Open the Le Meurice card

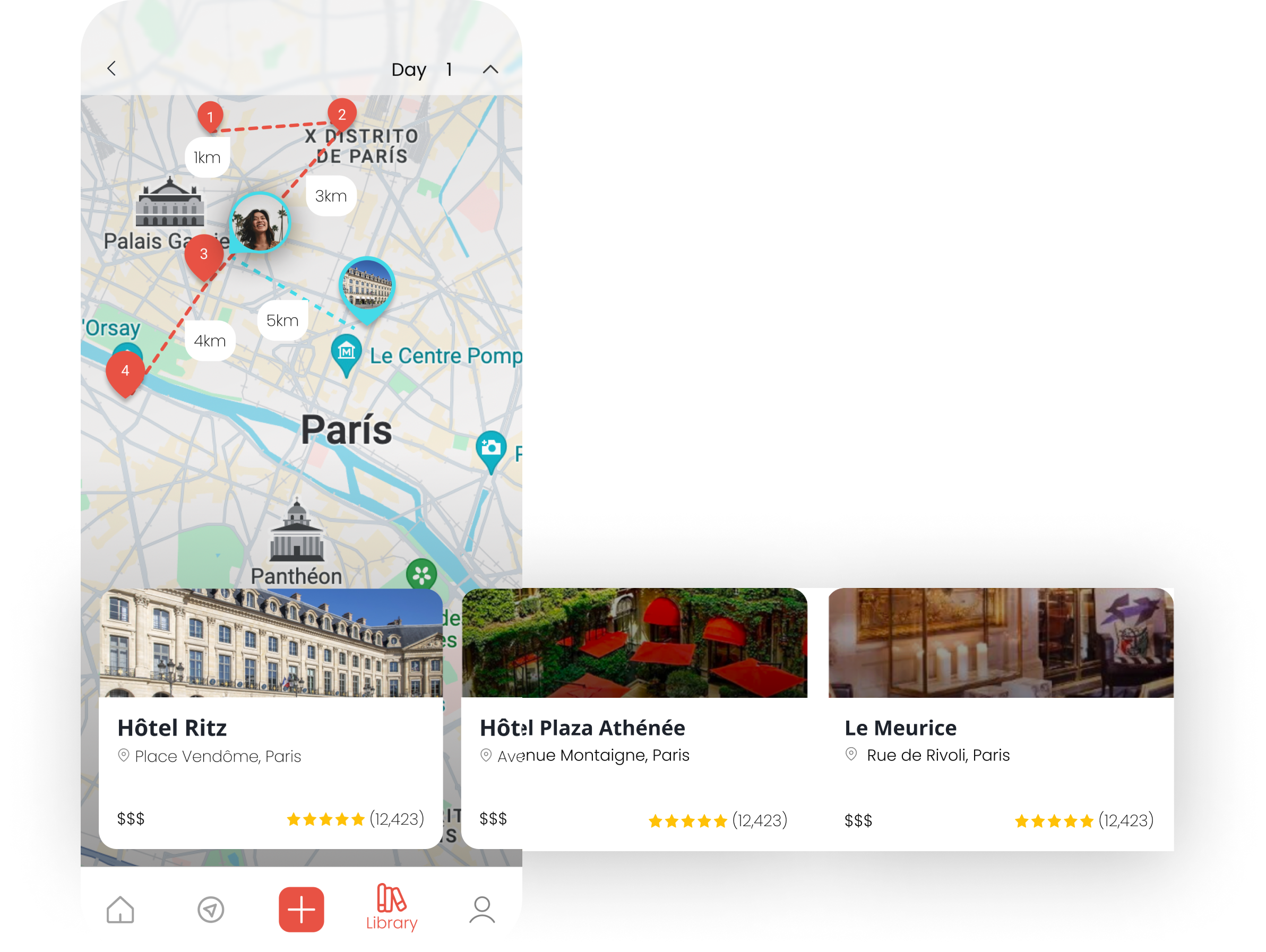pos(1000,718)
